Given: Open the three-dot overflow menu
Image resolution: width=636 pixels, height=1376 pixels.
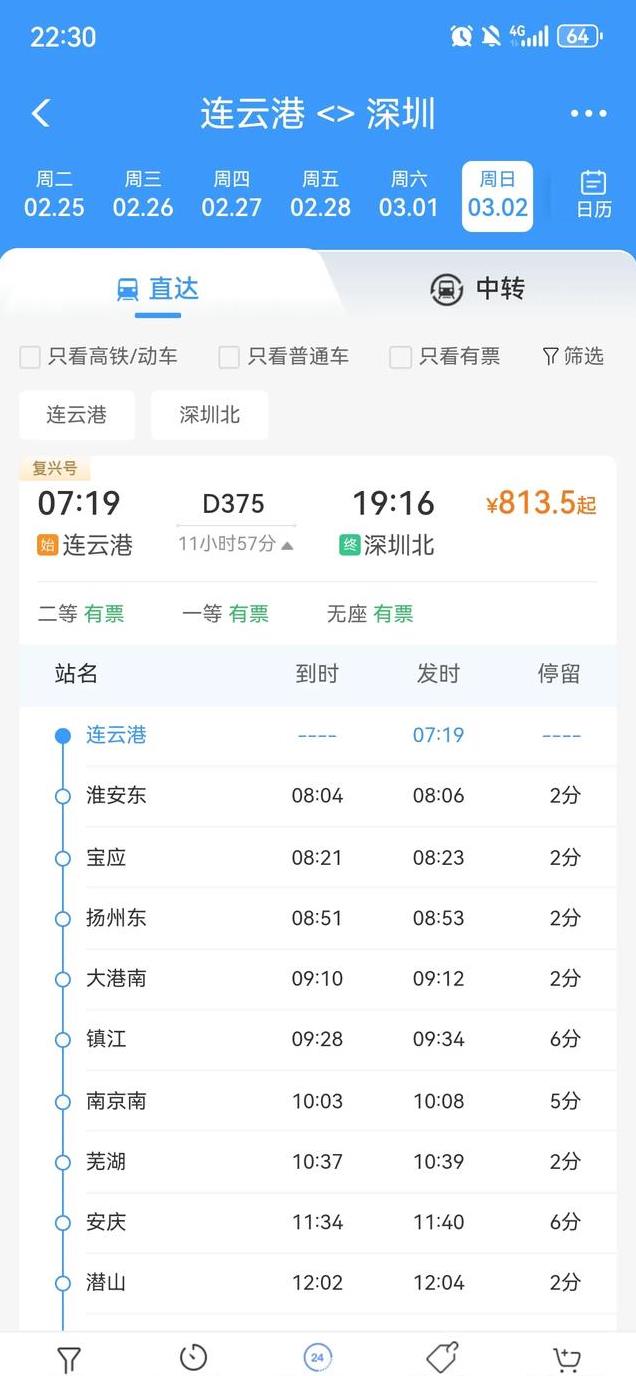Looking at the screenshot, I should (588, 113).
